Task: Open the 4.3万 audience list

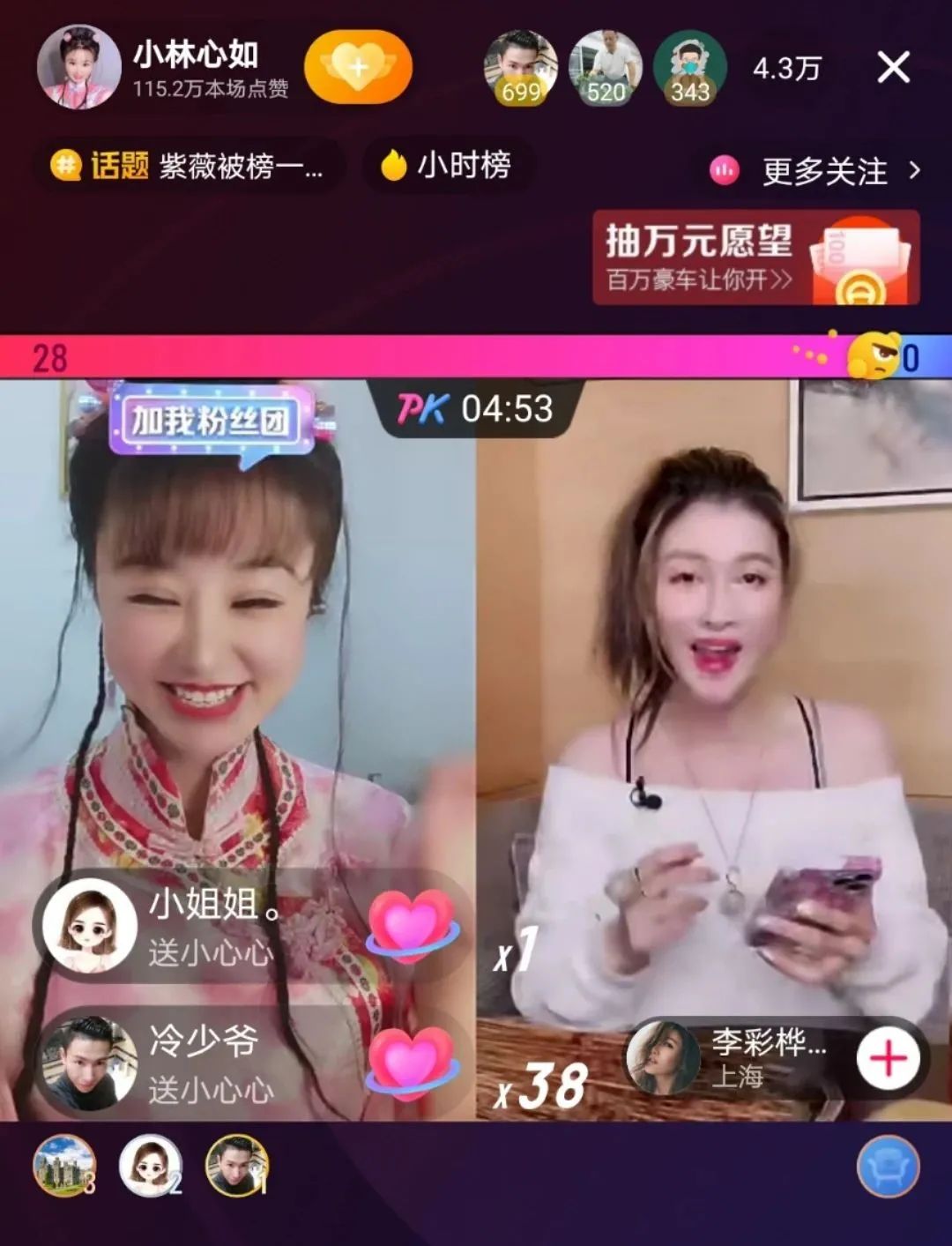Action: pyautogui.click(x=786, y=68)
